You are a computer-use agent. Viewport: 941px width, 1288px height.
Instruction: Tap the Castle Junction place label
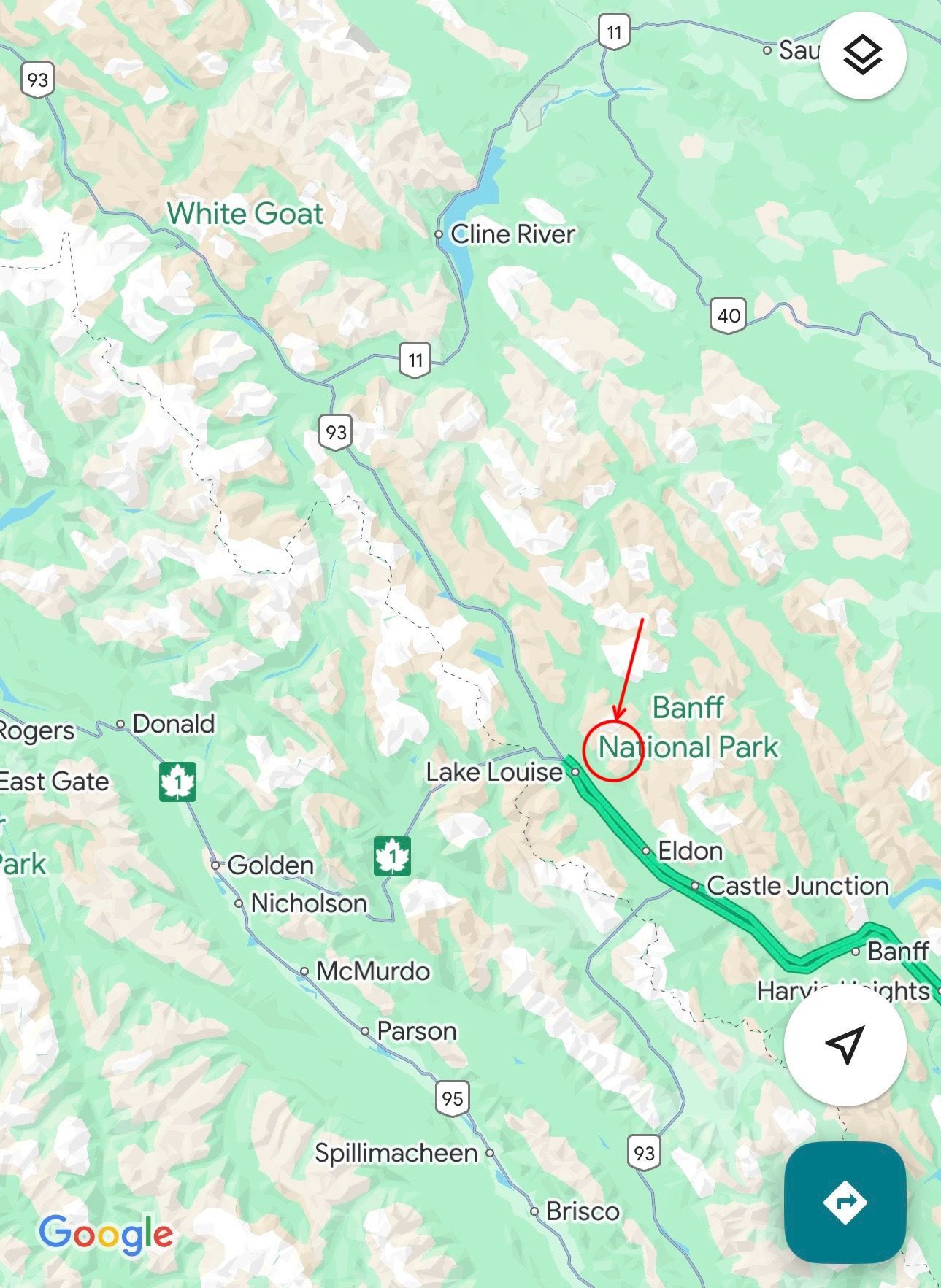coord(797,886)
